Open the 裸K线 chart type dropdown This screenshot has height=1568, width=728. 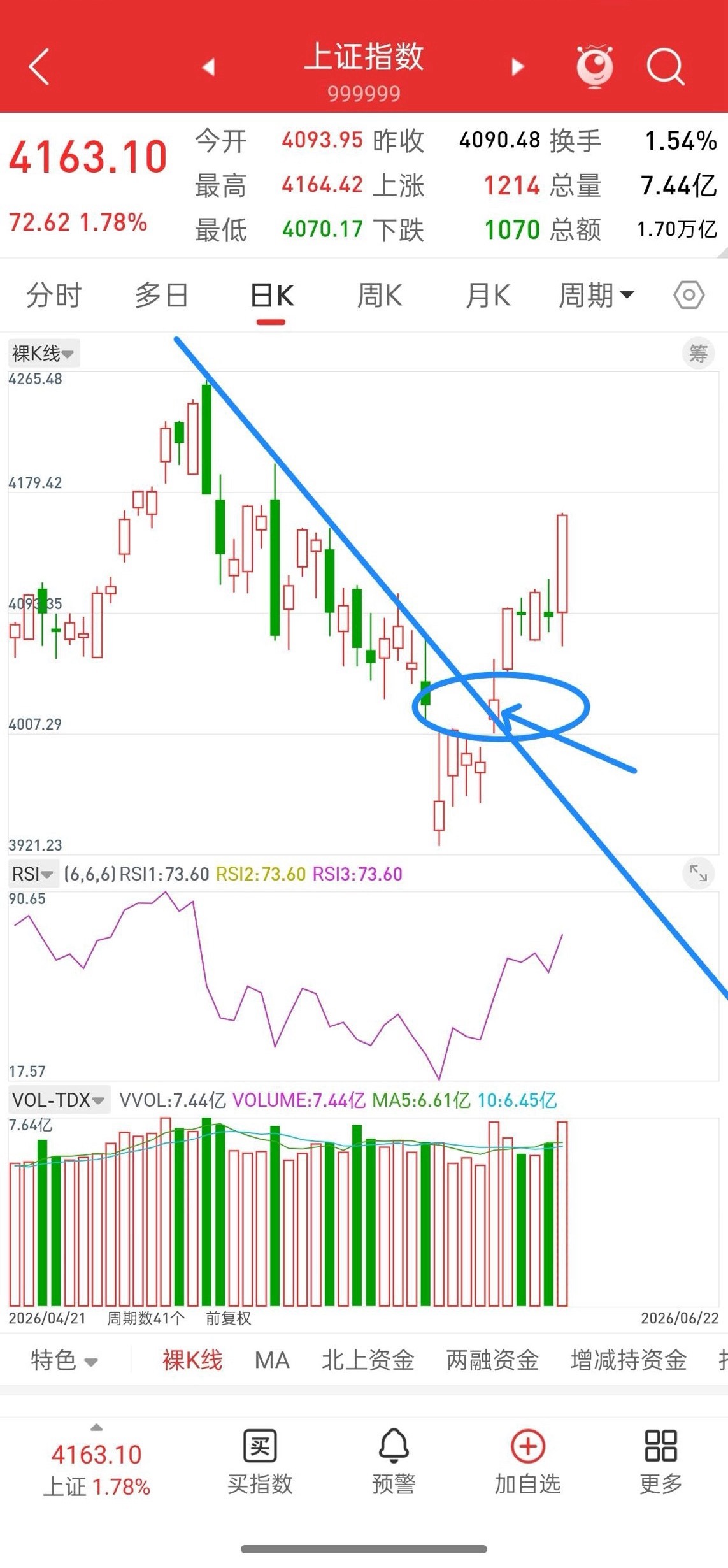point(43,353)
